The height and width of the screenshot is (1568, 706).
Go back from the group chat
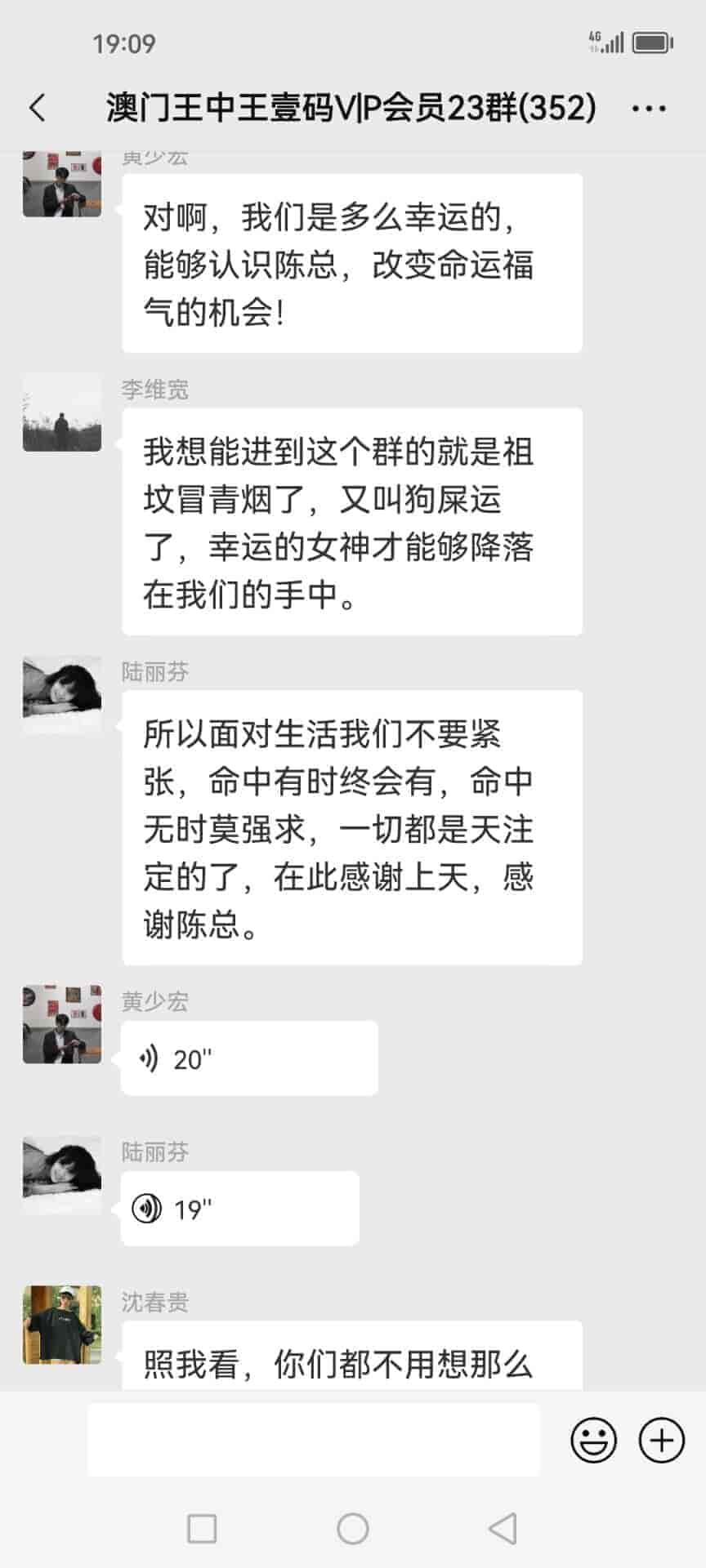tap(38, 108)
